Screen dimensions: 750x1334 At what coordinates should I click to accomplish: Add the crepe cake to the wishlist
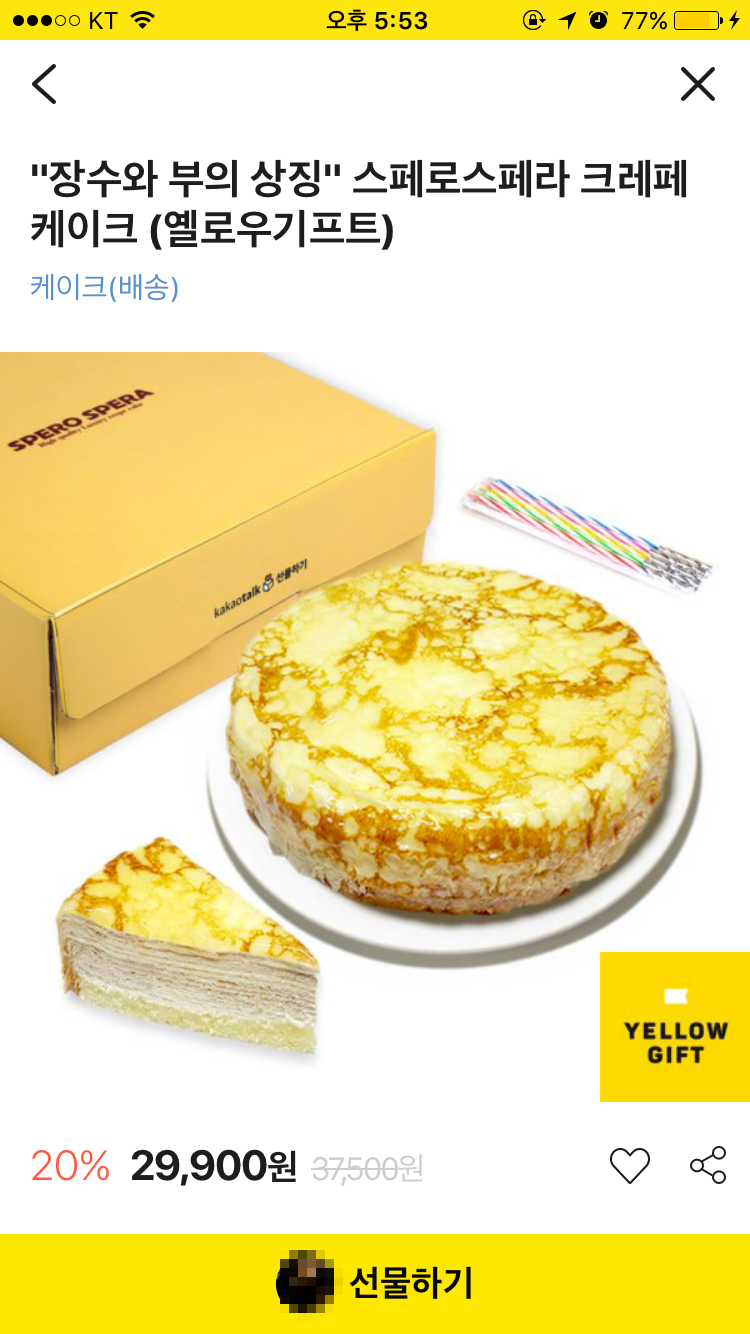click(629, 1166)
